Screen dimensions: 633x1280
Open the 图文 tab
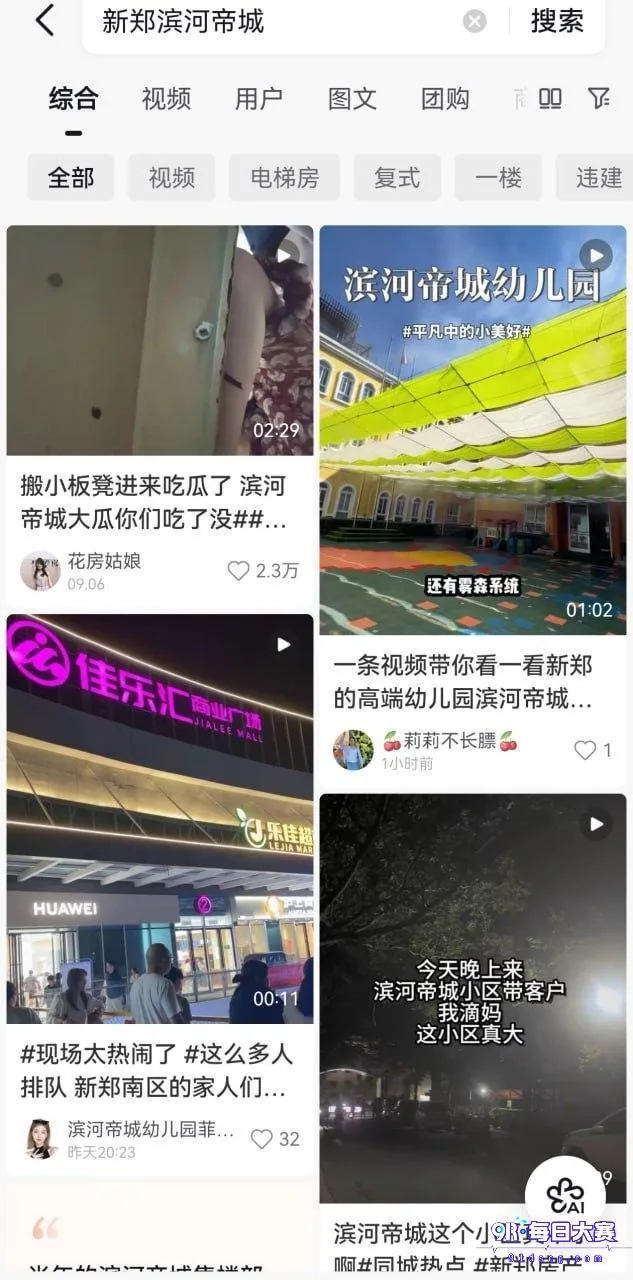(352, 98)
